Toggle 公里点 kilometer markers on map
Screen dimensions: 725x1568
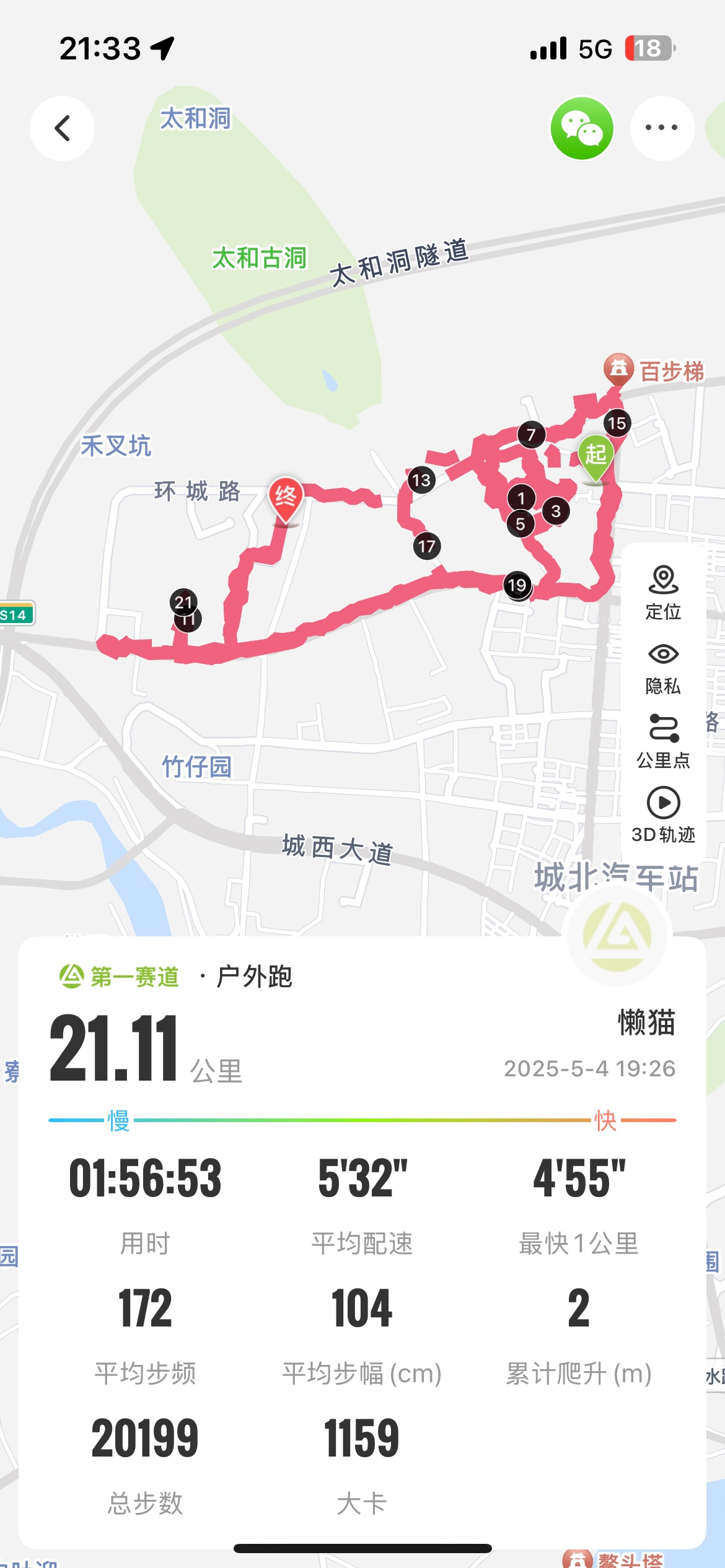tap(663, 742)
